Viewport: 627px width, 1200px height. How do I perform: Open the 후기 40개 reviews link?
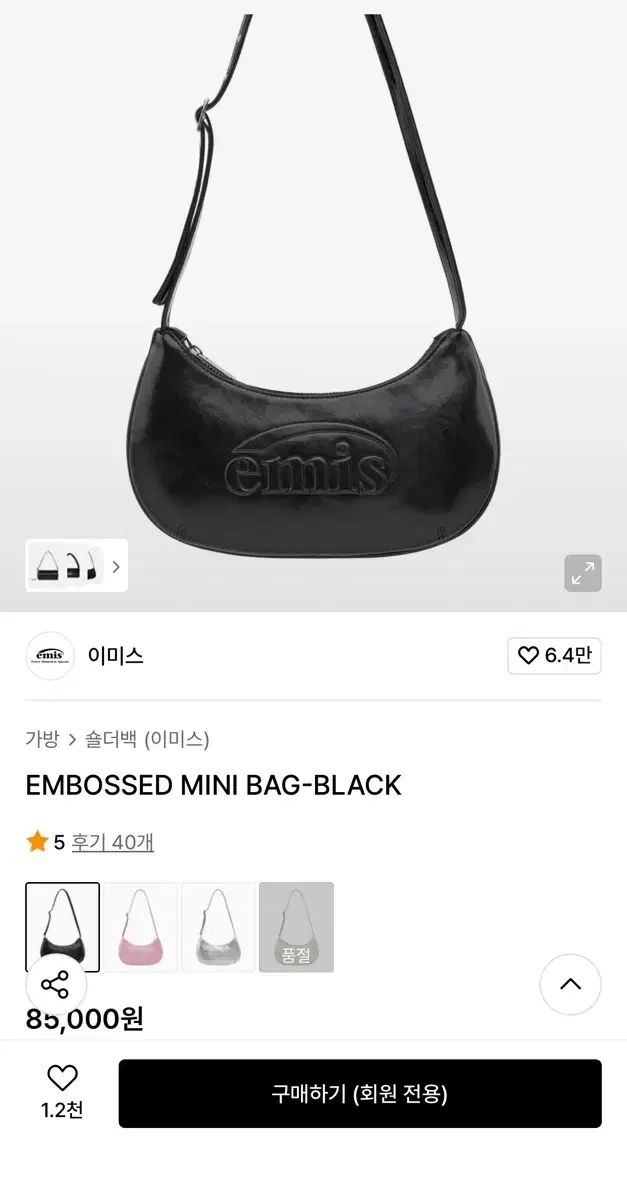pyautogui.click(x=112, y=842)
